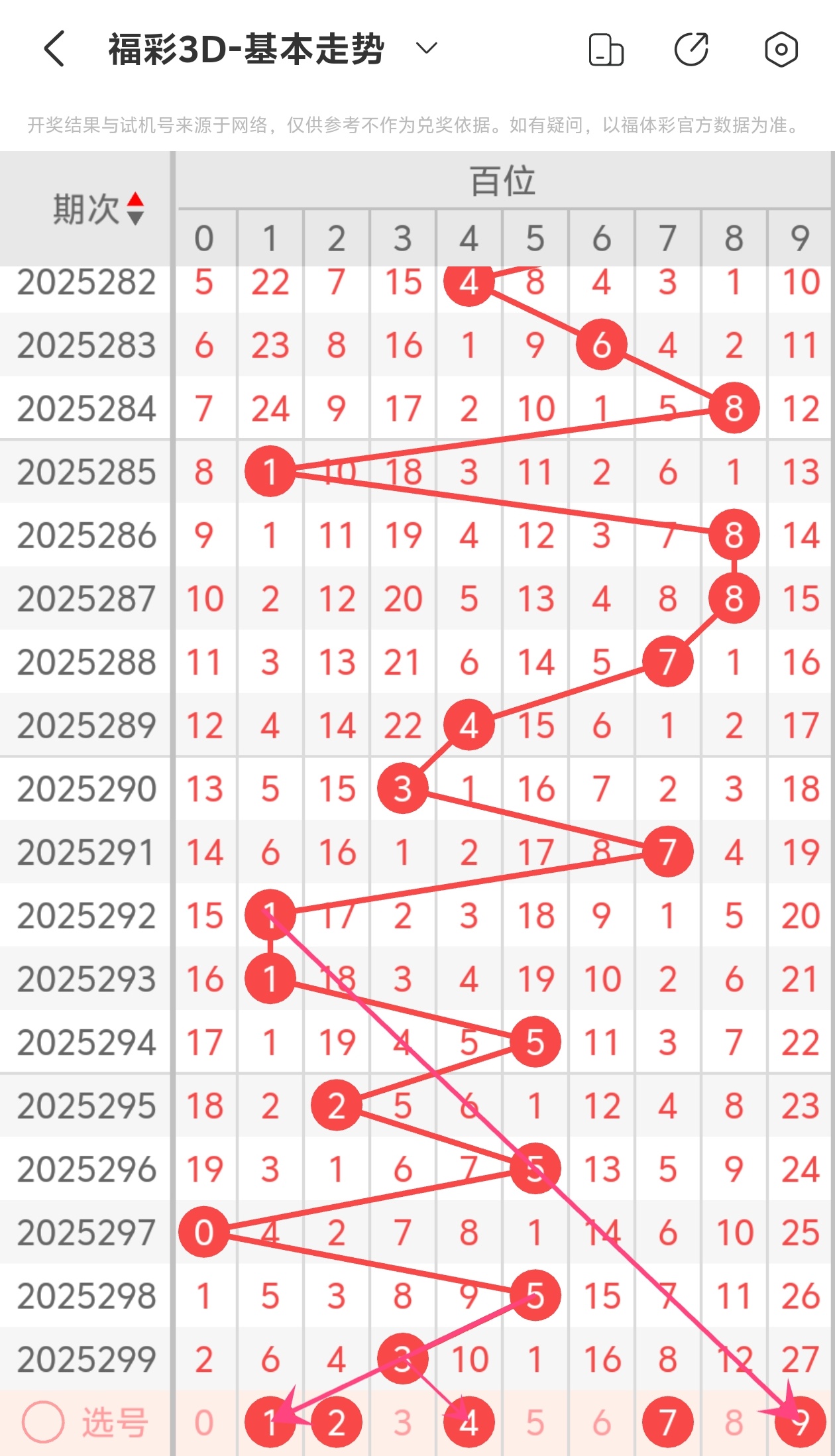The height and width of the screenshot is (1456, 835).
Task: Pick number 3 in the 选号 row
Action: click(x=403, y=1422)
